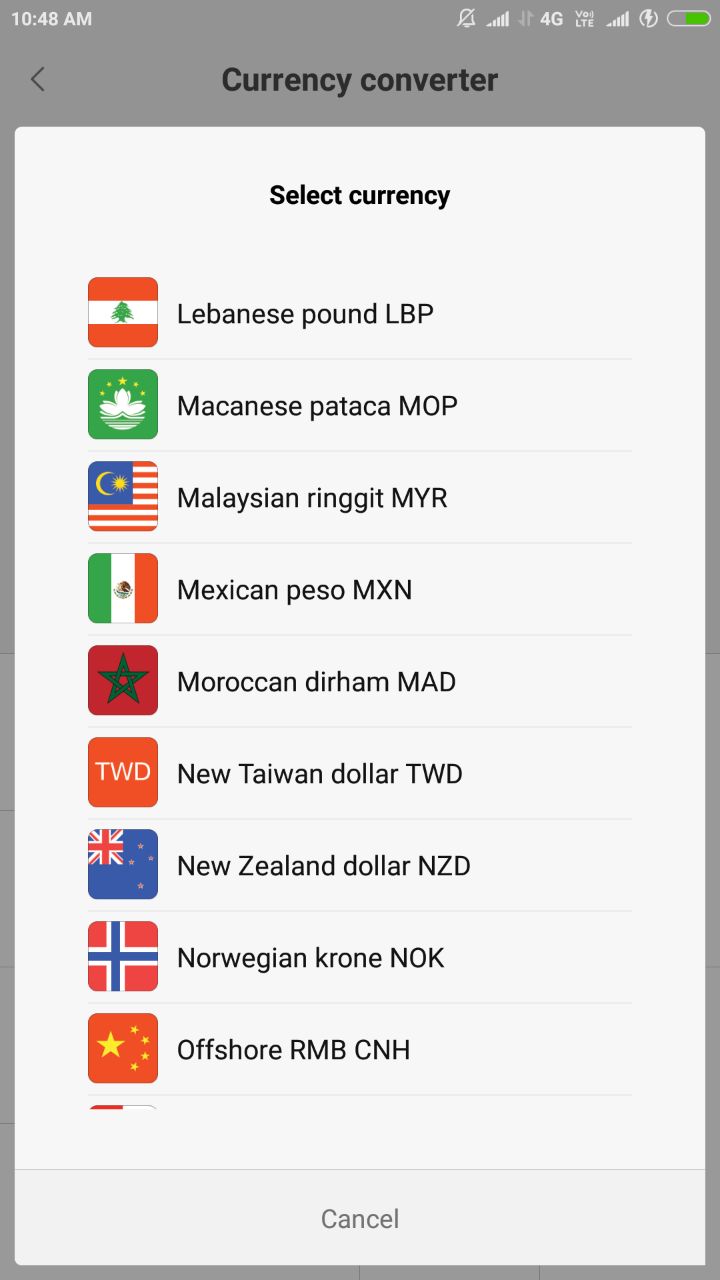Pick Malaysian ringgit MYR
The width and height of the screenshot is (720, 1280).
[312, 498]
